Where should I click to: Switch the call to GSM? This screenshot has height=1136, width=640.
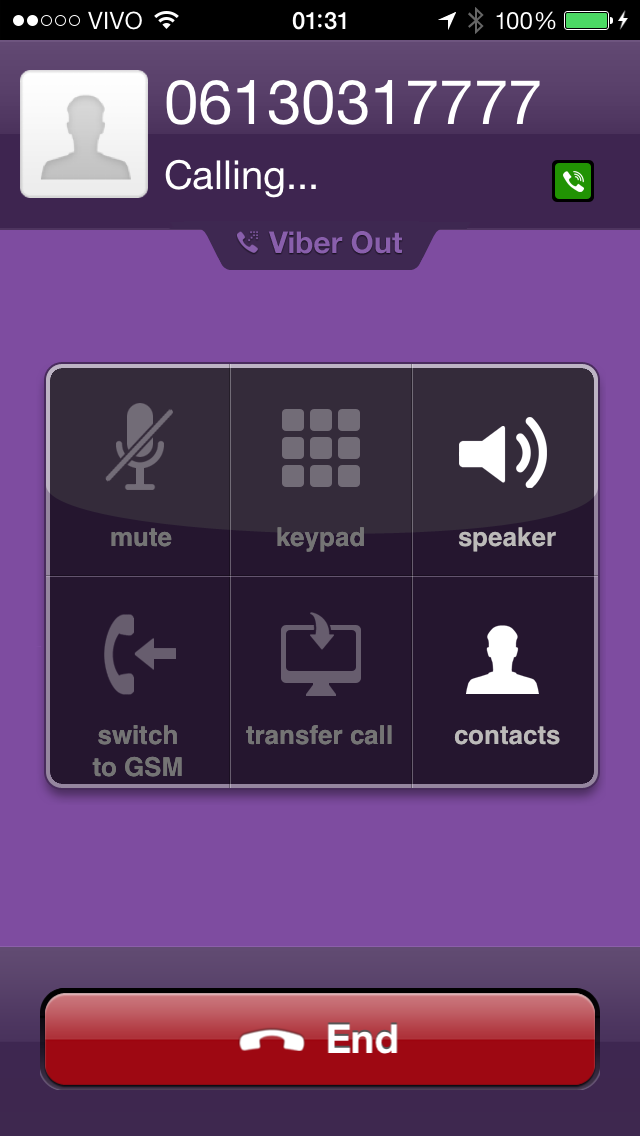pos(140,681)
